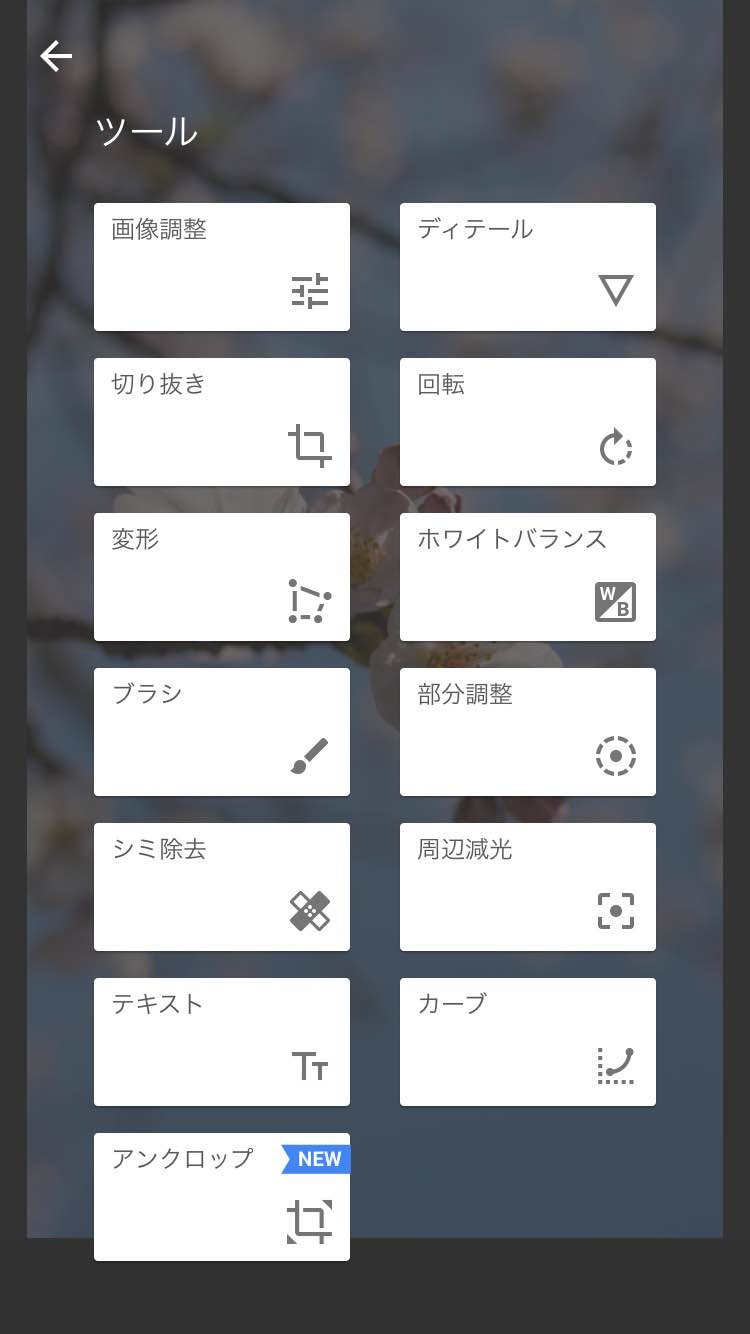Viewport: 750px width, 1334px height.
Task: Select the ディテール tool
Action: pos(527,267)
